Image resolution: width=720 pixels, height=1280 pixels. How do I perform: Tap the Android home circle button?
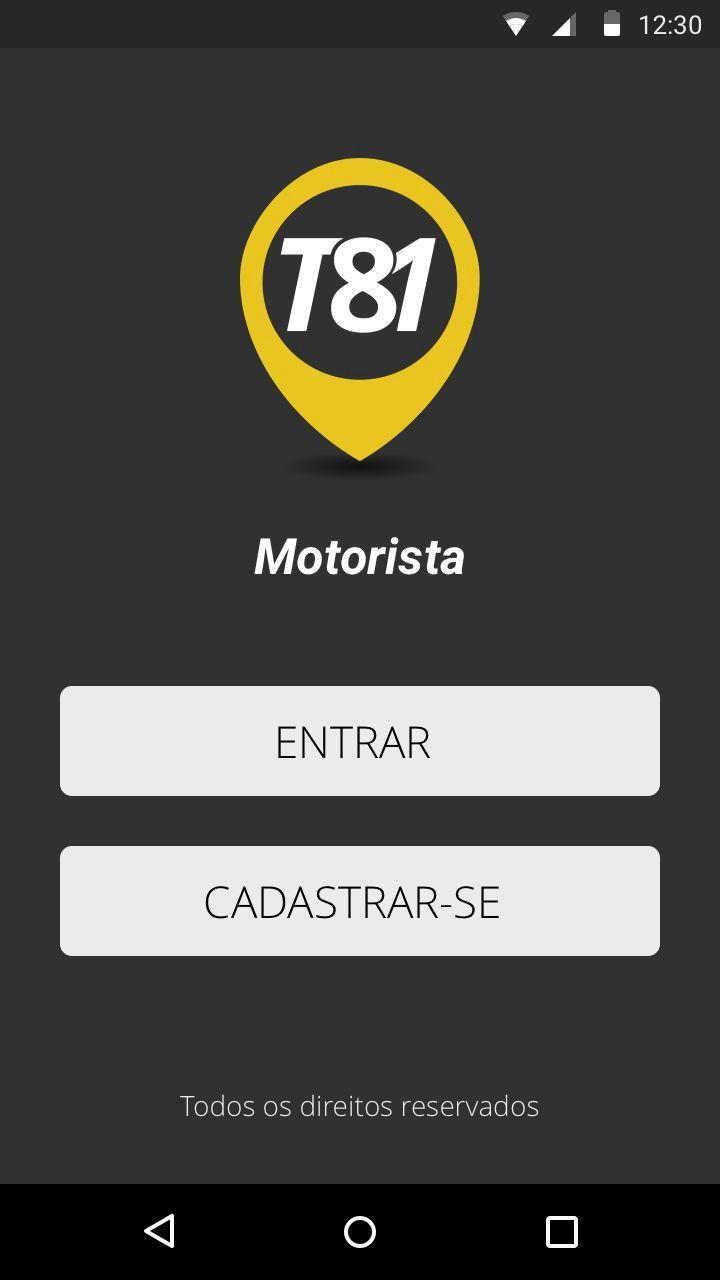(360, 1231)
